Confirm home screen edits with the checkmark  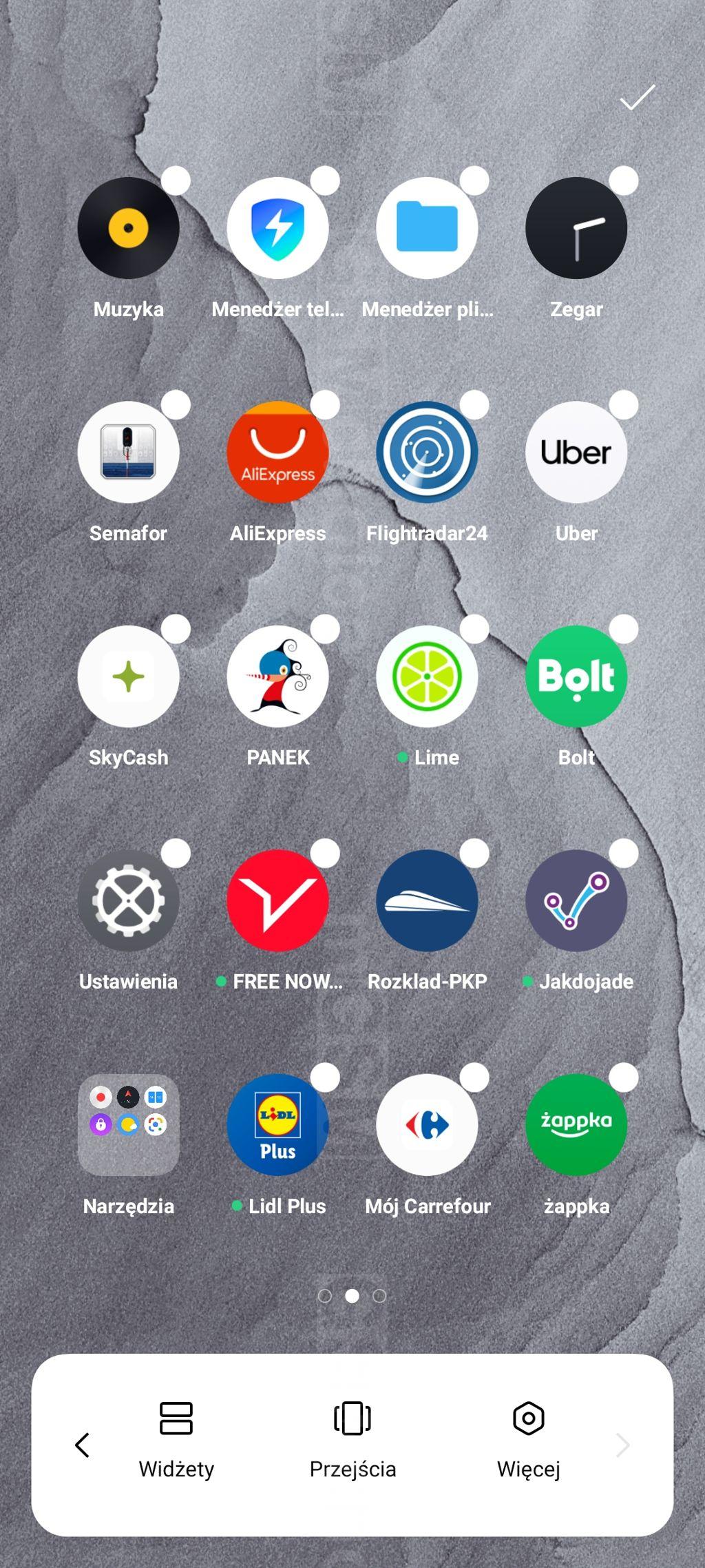click(x=637, y=98)
